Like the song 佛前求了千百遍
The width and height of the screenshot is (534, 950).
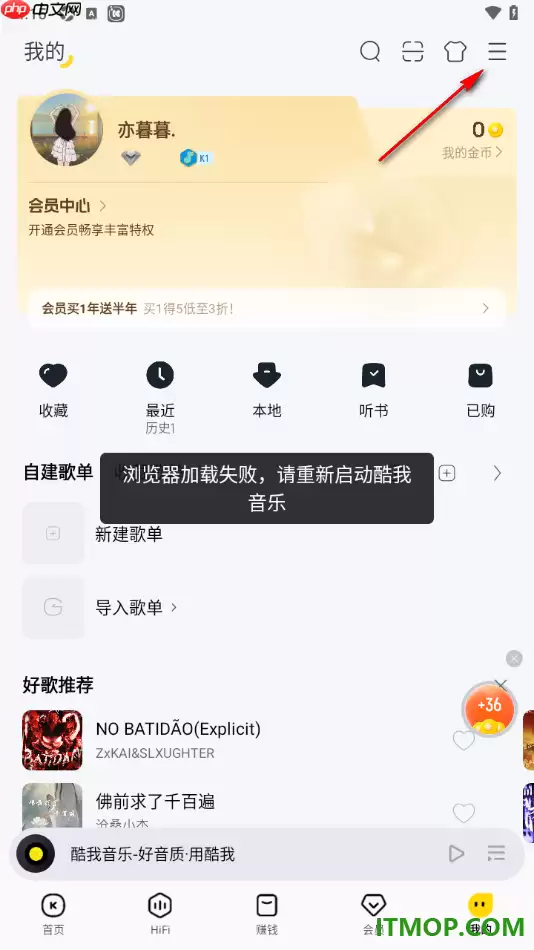pyautogui.click(x=464, y=813)
